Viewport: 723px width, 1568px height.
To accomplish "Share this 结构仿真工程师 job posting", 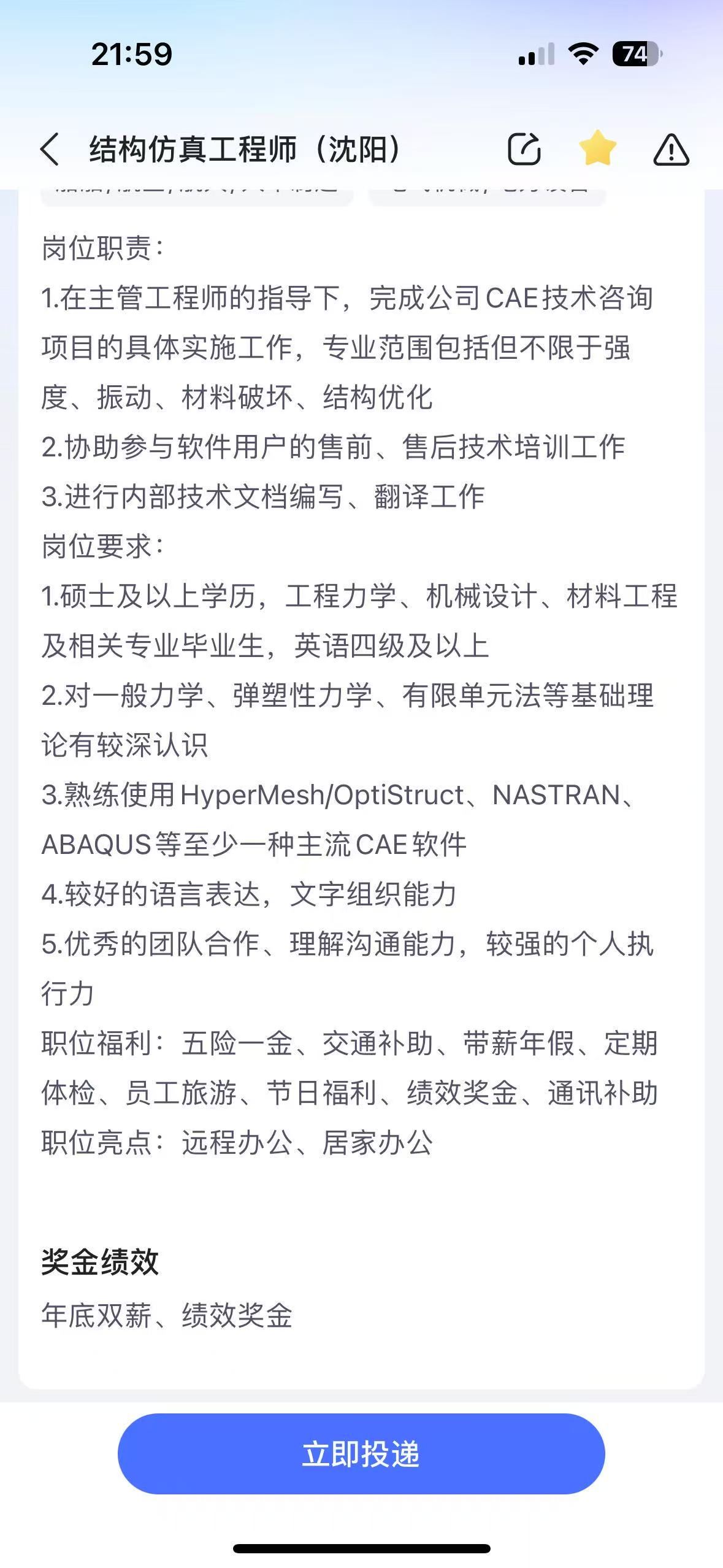I will tap(524, 149).
